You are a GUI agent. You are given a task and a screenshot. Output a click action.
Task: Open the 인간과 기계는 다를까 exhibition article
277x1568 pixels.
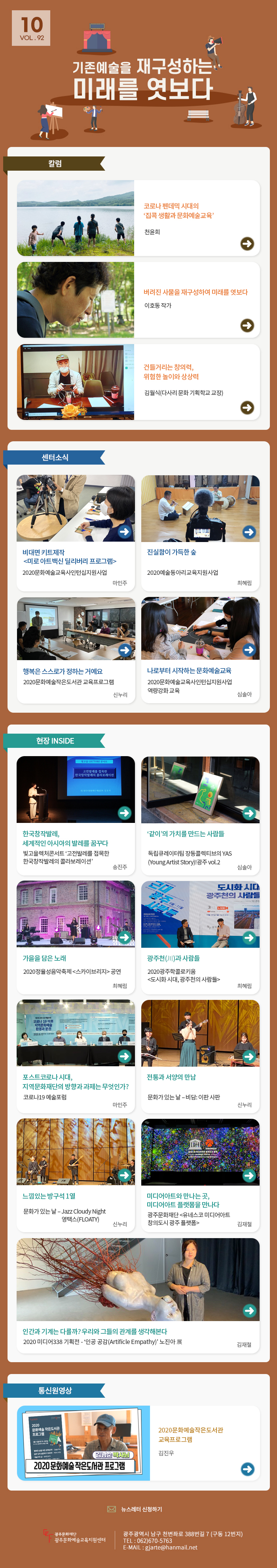(x=249, y=1310)
